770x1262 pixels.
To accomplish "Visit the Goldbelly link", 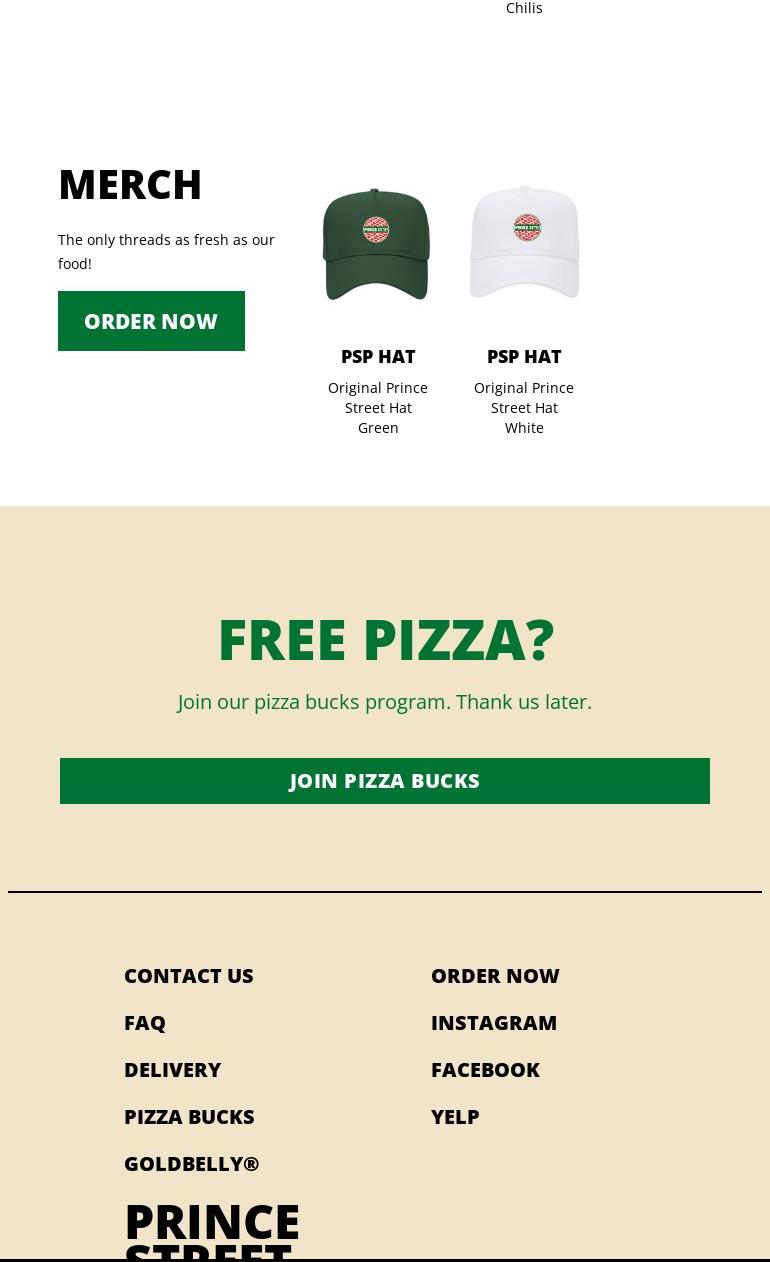I will (x=191, y=1163).
